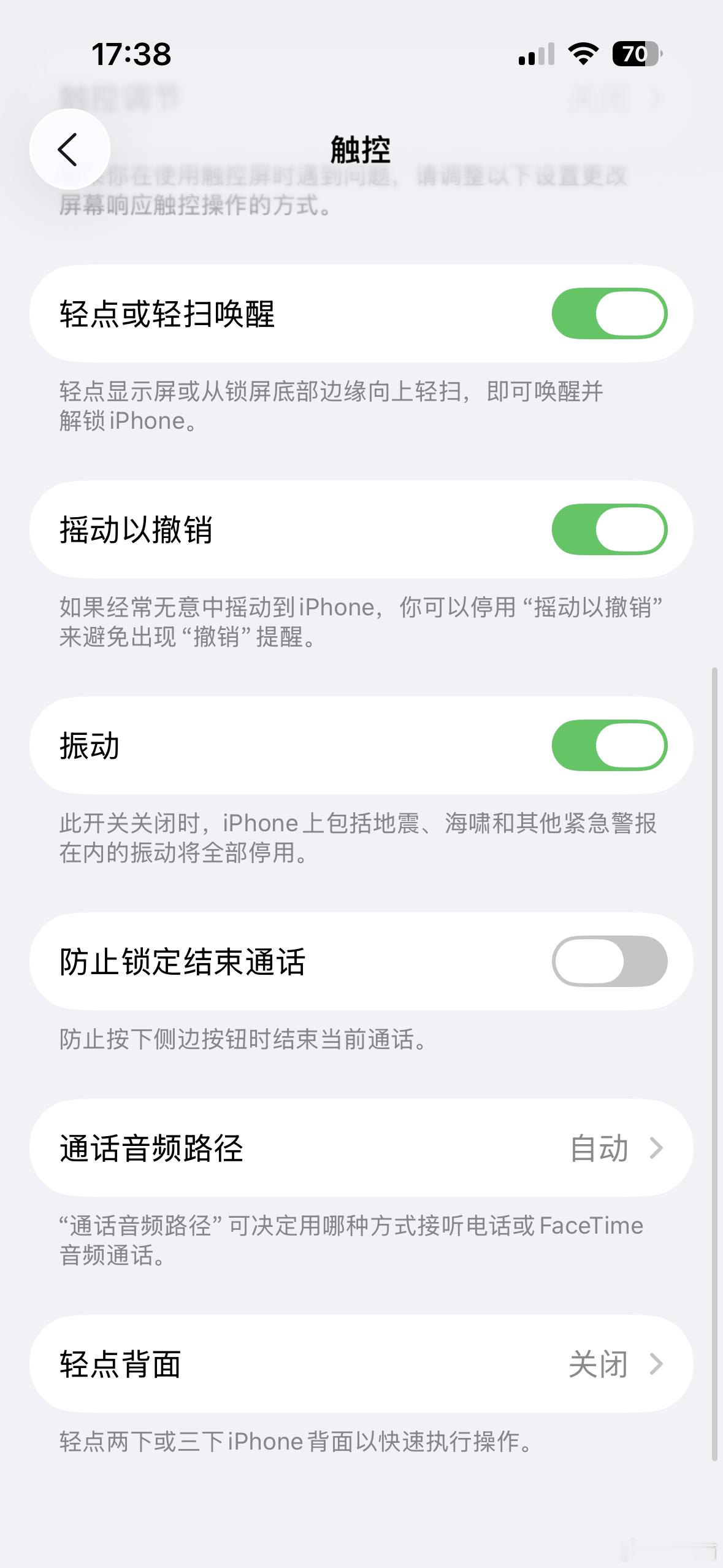Enable 防止锁定结束通话

611,961
